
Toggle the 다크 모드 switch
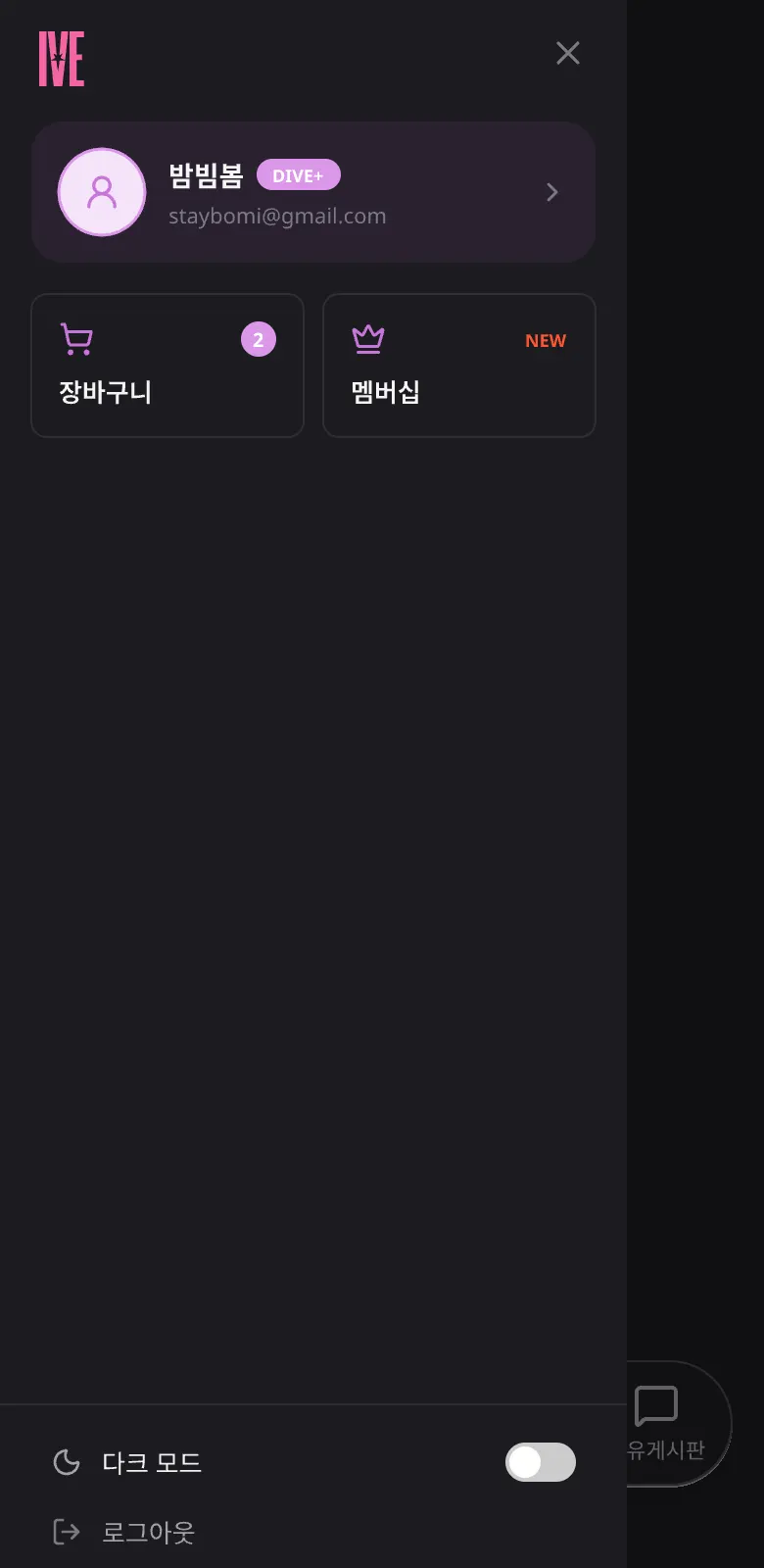[x=541, y=1462]
